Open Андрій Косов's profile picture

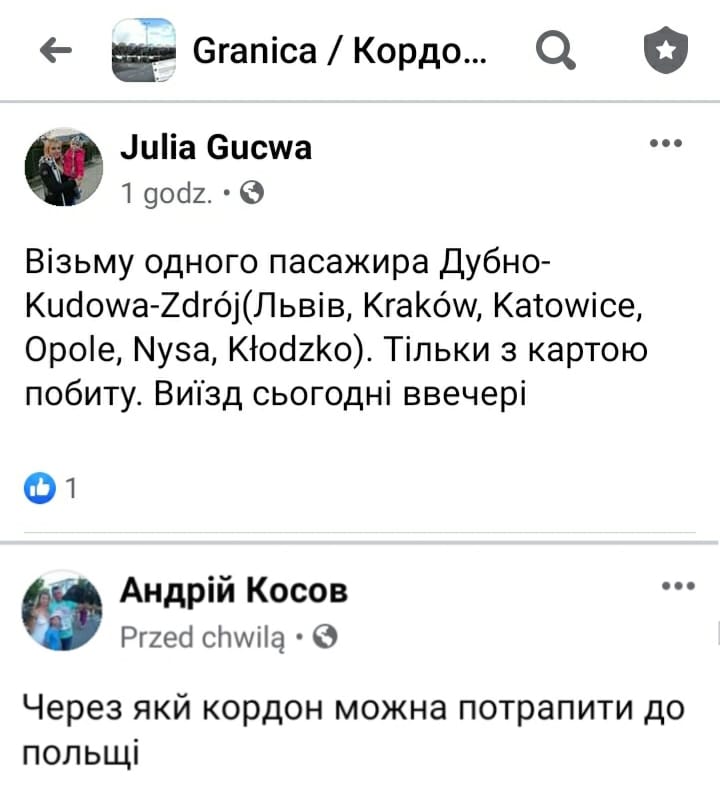(64, 610)
